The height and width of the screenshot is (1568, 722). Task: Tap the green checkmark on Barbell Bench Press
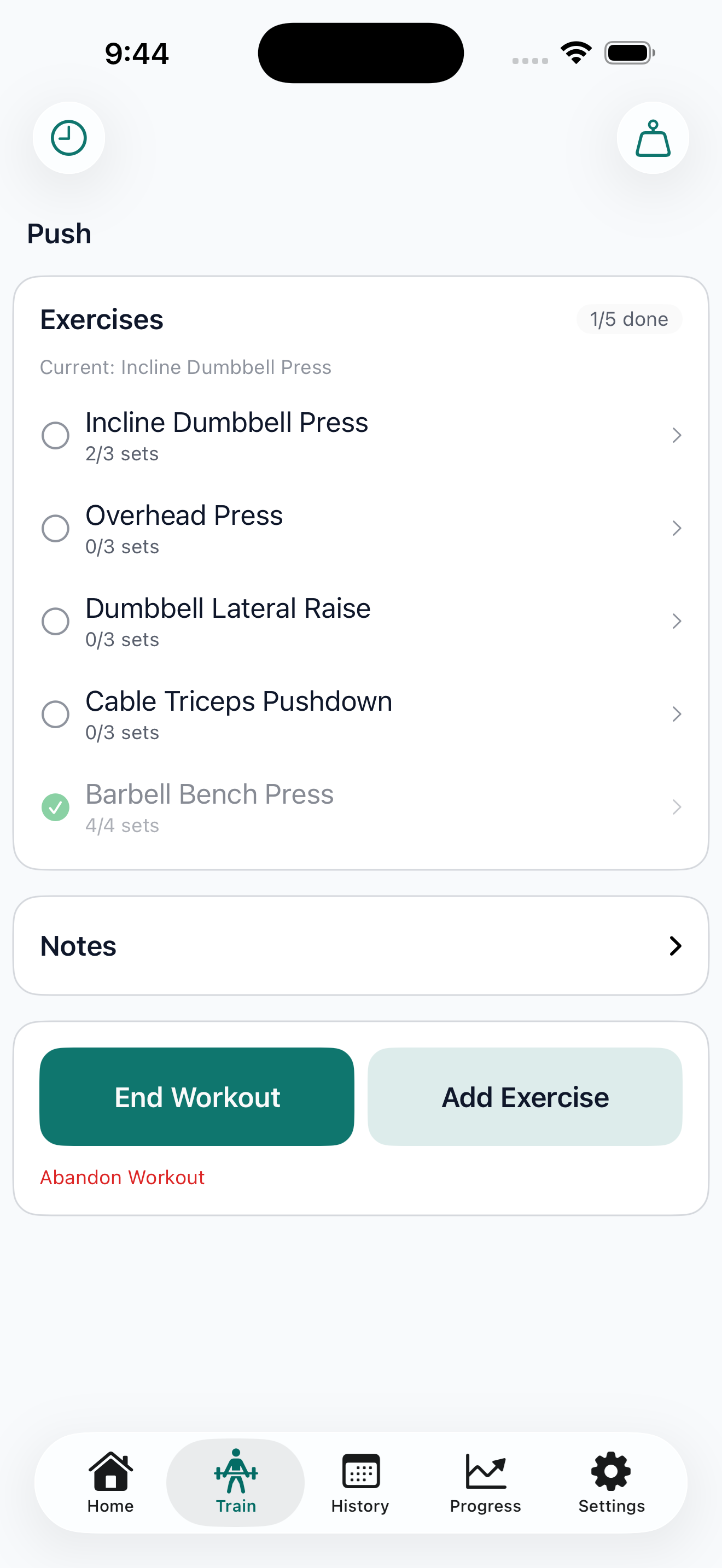[x=55, y=807]
